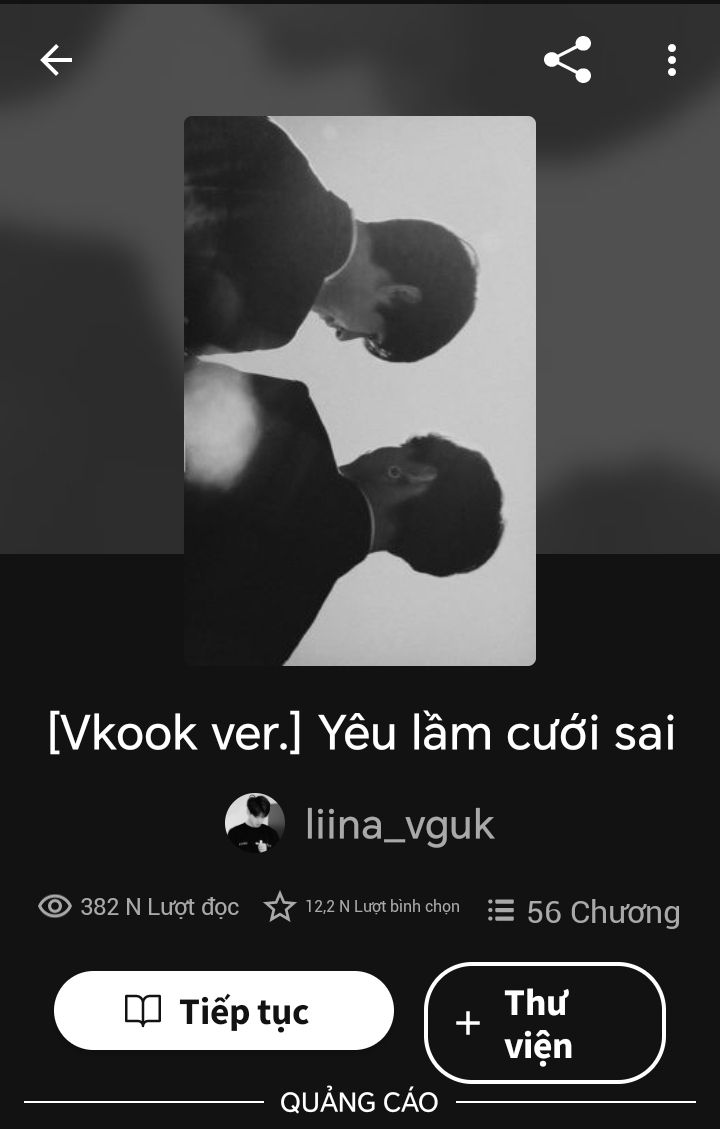Open the three-dot overflow menu
720x1129 pixels.
tap(672, 60)
